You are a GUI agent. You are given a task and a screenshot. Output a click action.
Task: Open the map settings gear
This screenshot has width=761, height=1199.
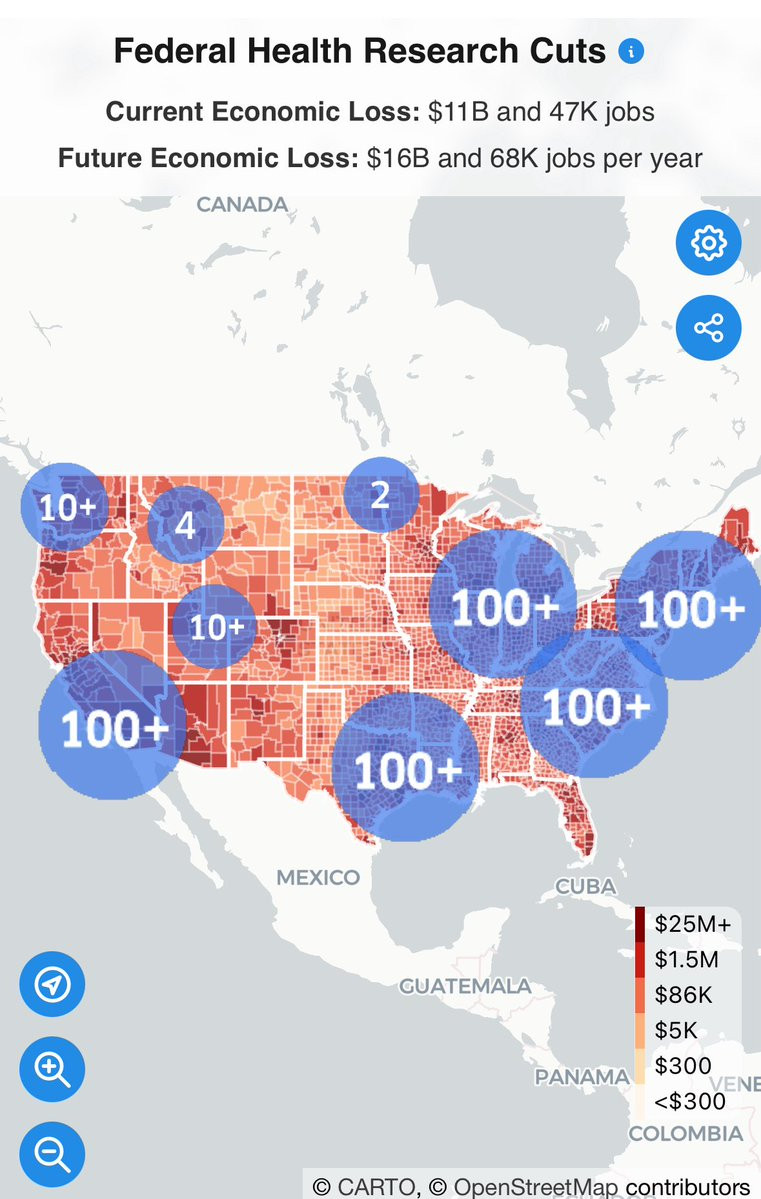point(708,243)
